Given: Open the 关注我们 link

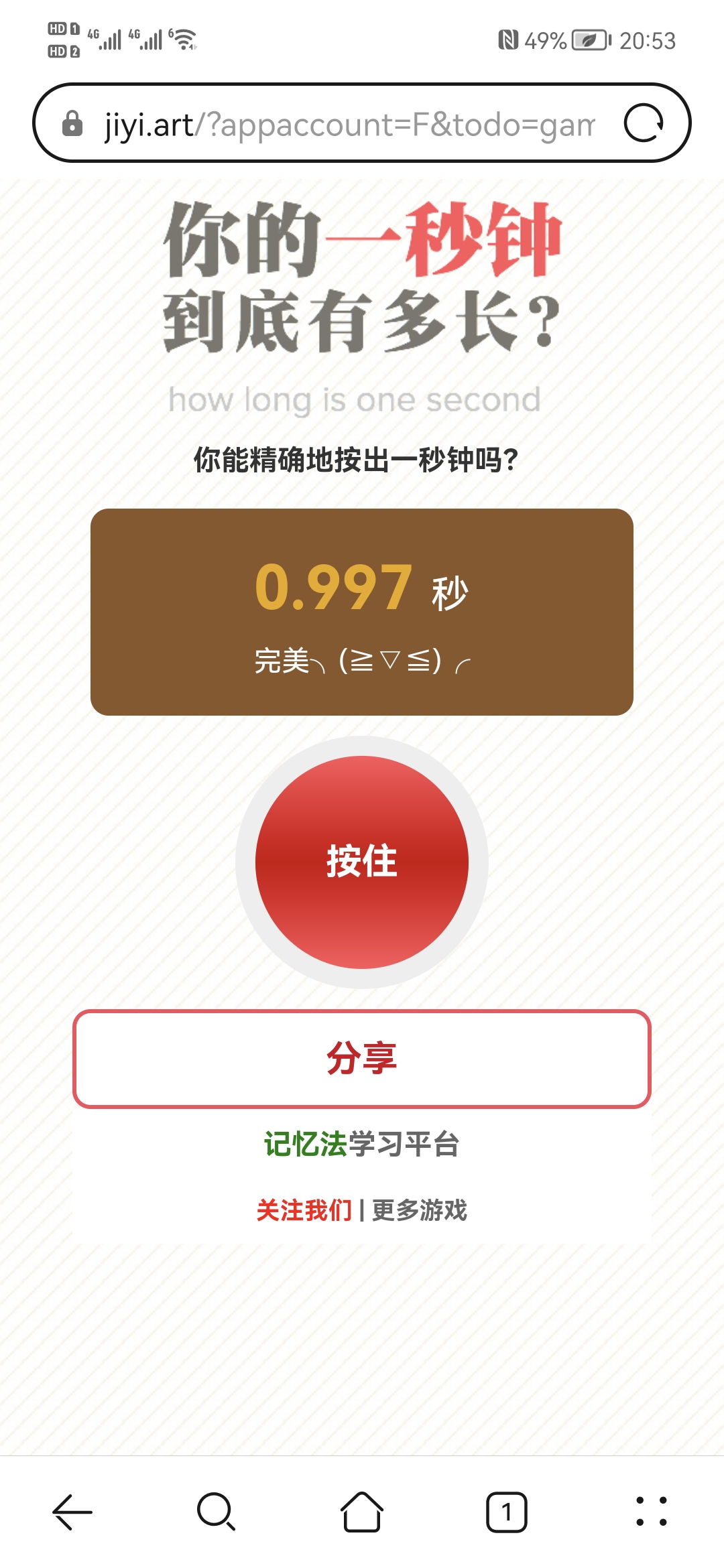Looking at the screenshot, I should point(304,1210).
